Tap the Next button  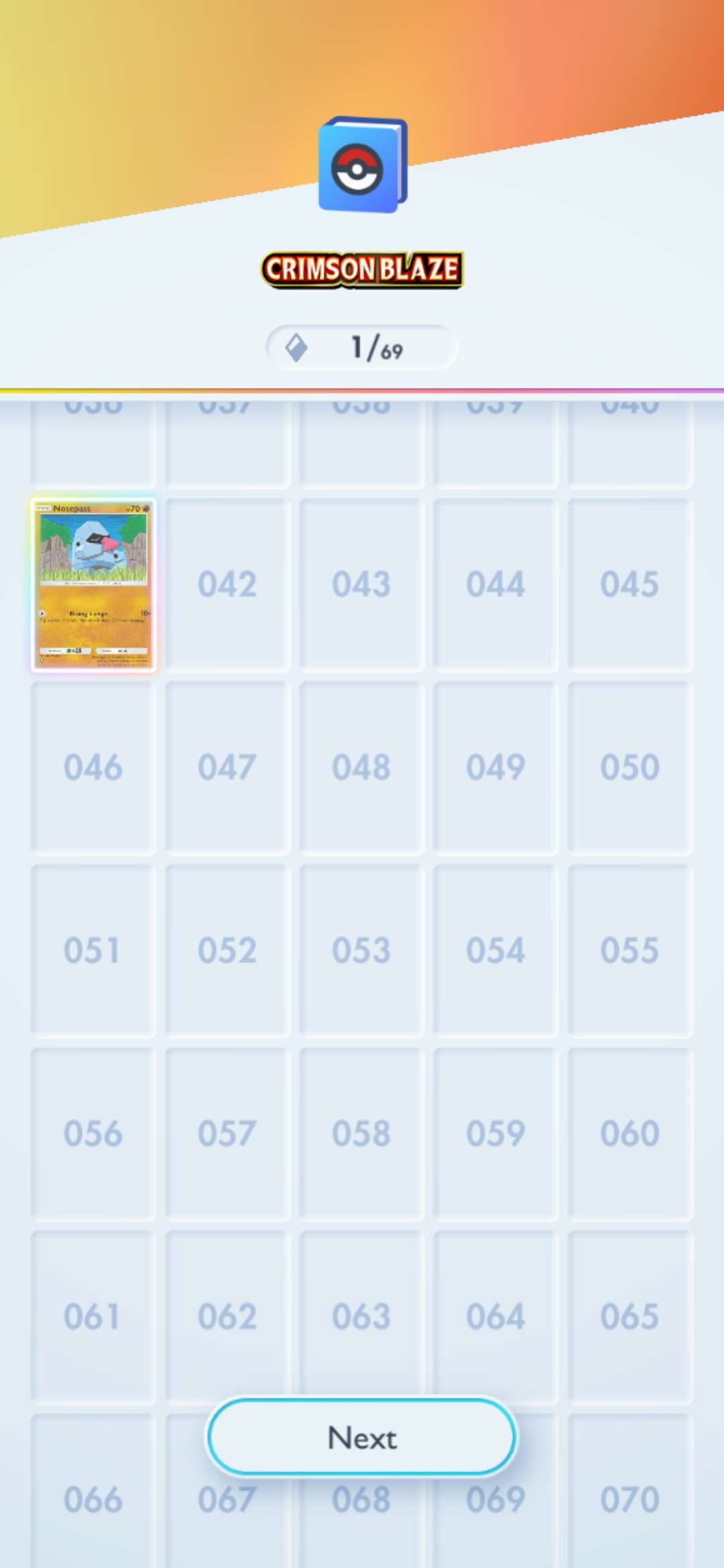coord(361,1437)
